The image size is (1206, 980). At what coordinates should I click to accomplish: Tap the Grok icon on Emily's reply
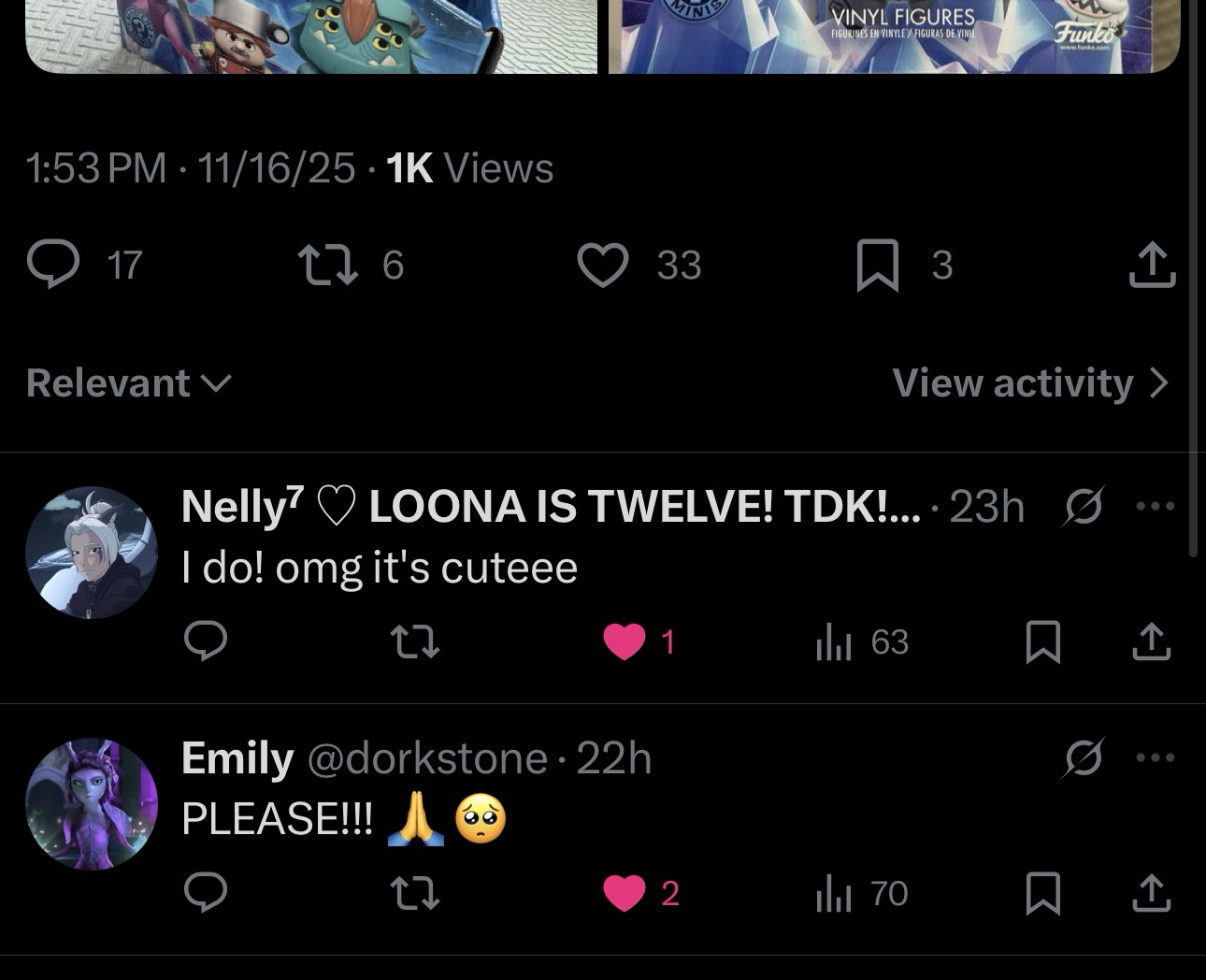click(x=1084, y=757)
